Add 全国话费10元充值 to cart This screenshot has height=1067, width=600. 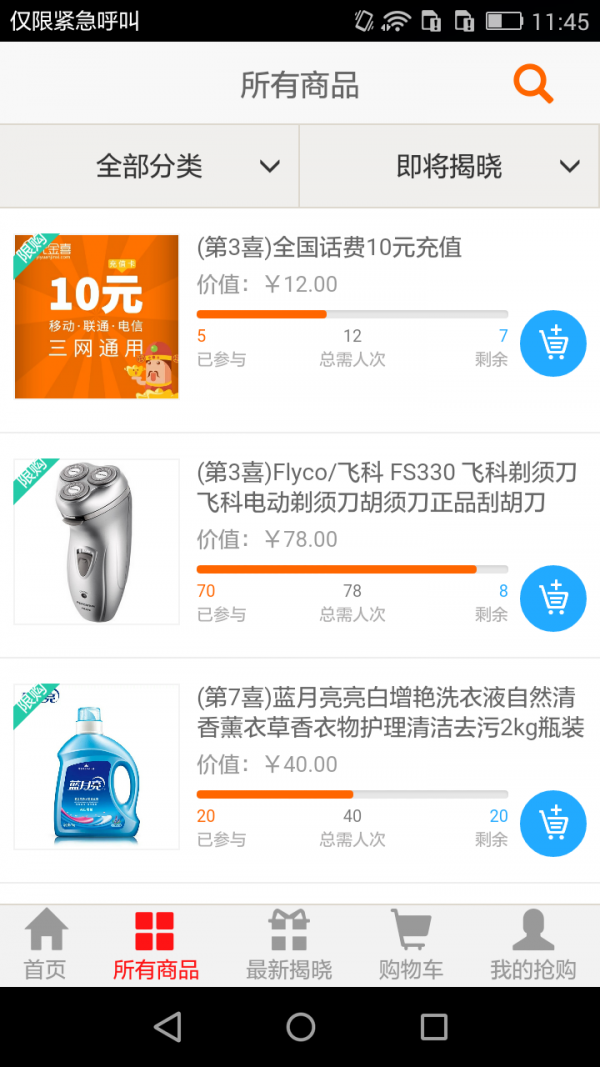553,344
